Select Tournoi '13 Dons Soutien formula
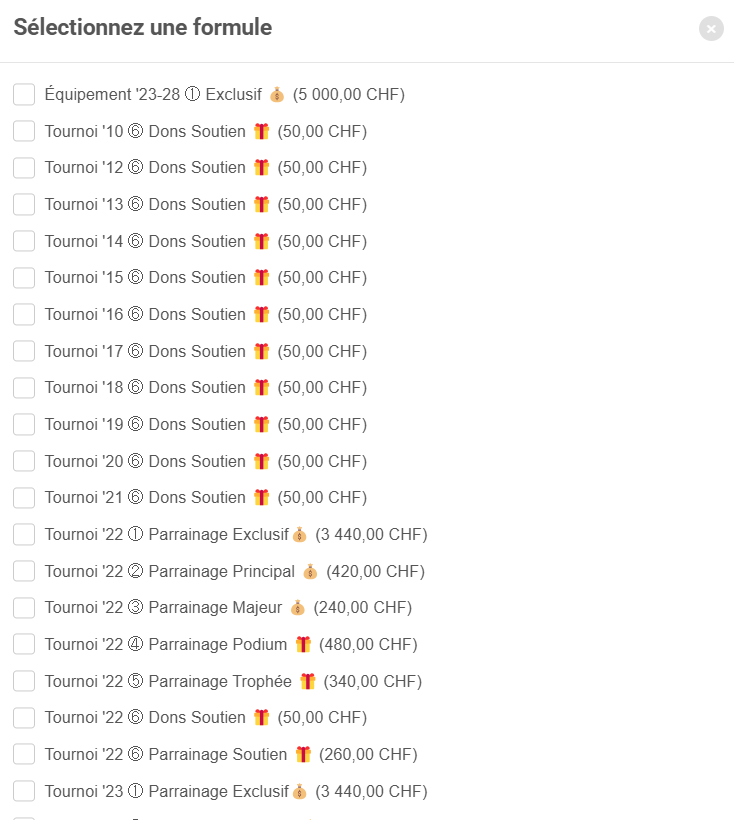Viewport: 734px width, 820px height. pos(24,205)
